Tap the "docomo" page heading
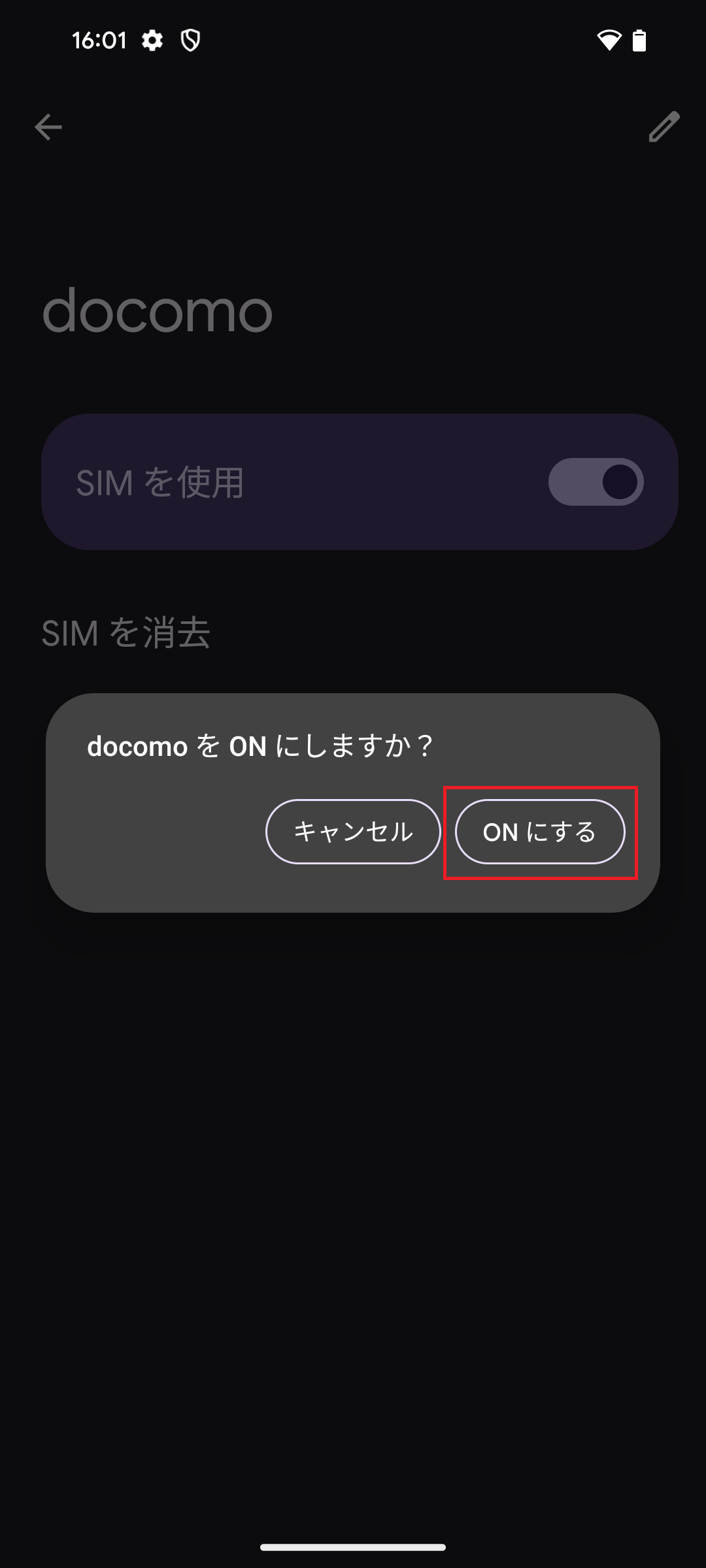The width and height of the screenshot is (706, 1568). [158, 312]
